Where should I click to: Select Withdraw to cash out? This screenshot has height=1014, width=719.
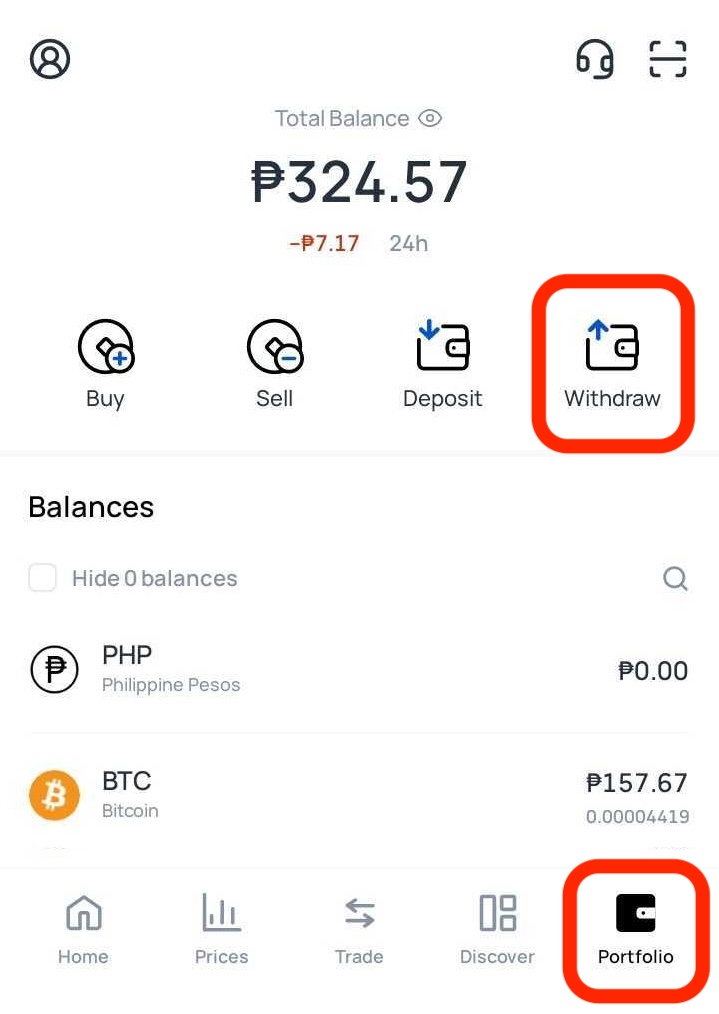pyautogui.click(x=612, y=364)
